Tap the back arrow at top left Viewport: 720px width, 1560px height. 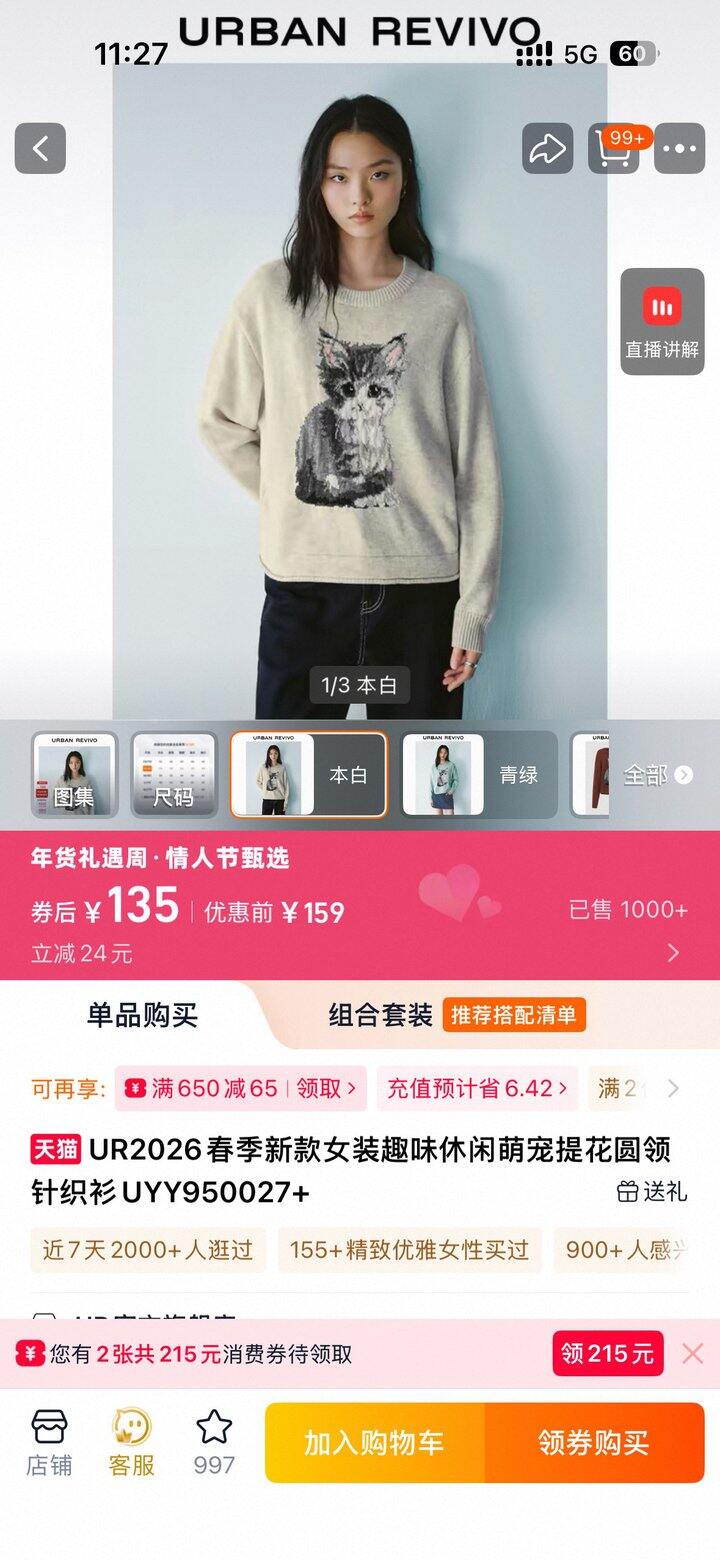[x=40, y=147]
